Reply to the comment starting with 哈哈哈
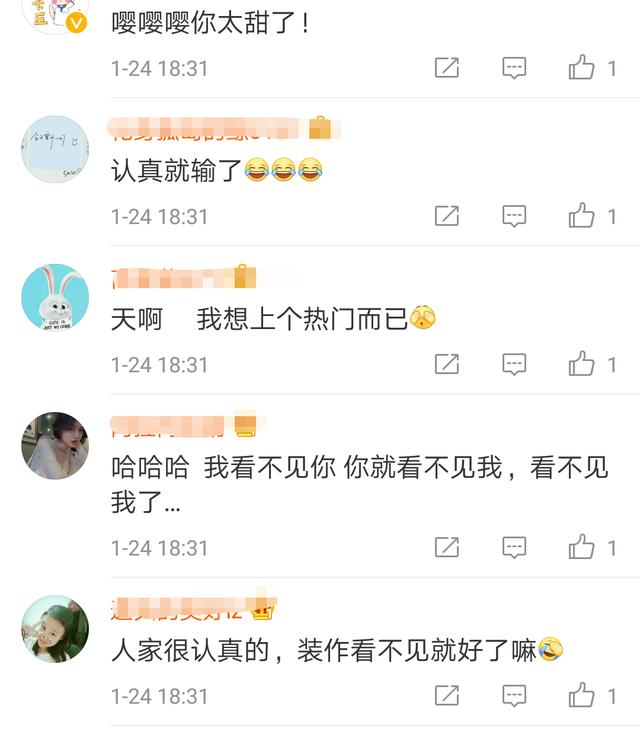Viewport: 640px width, 731px height. pos(514,547)
